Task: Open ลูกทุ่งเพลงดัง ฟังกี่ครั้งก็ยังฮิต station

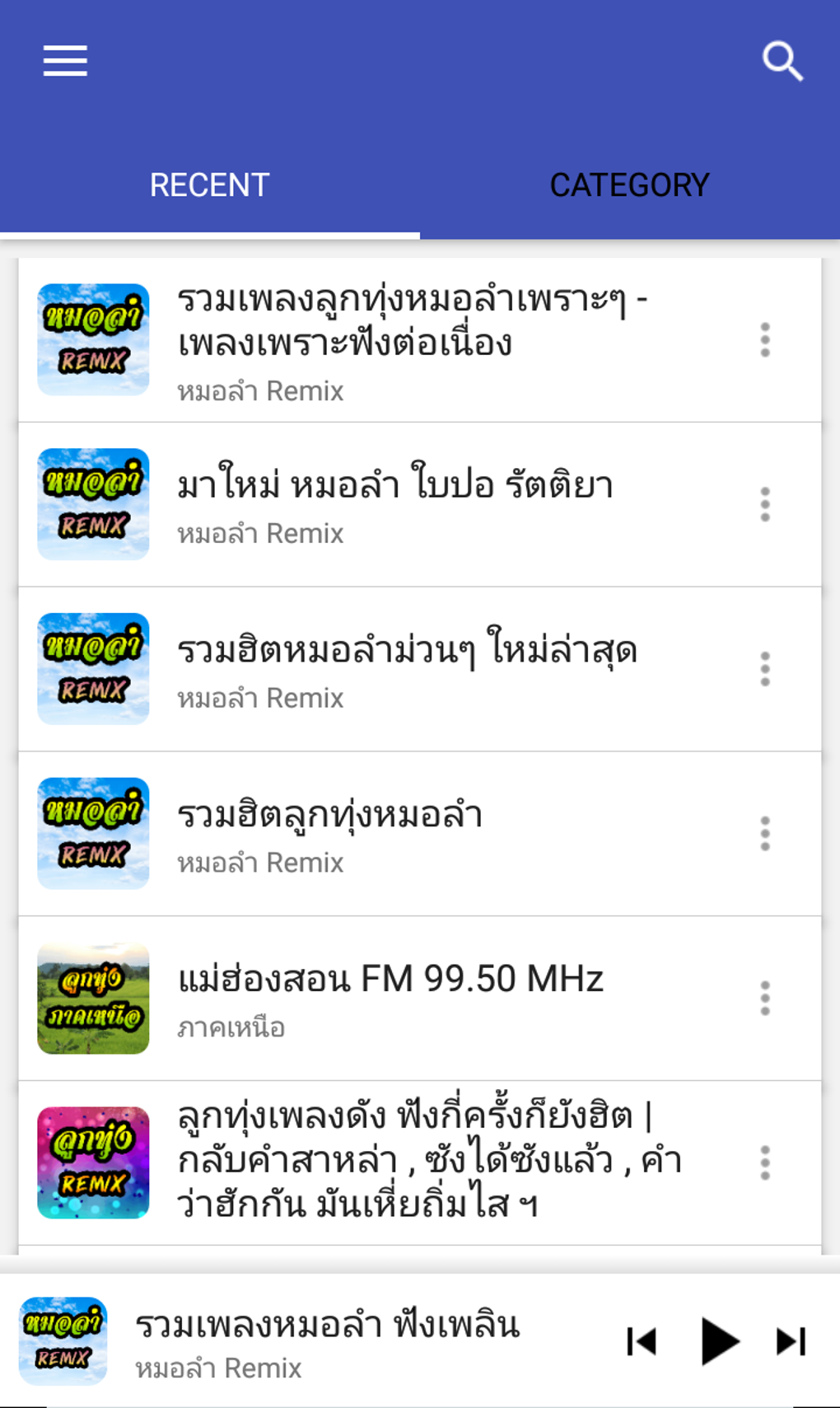Action: (428, 1160)
